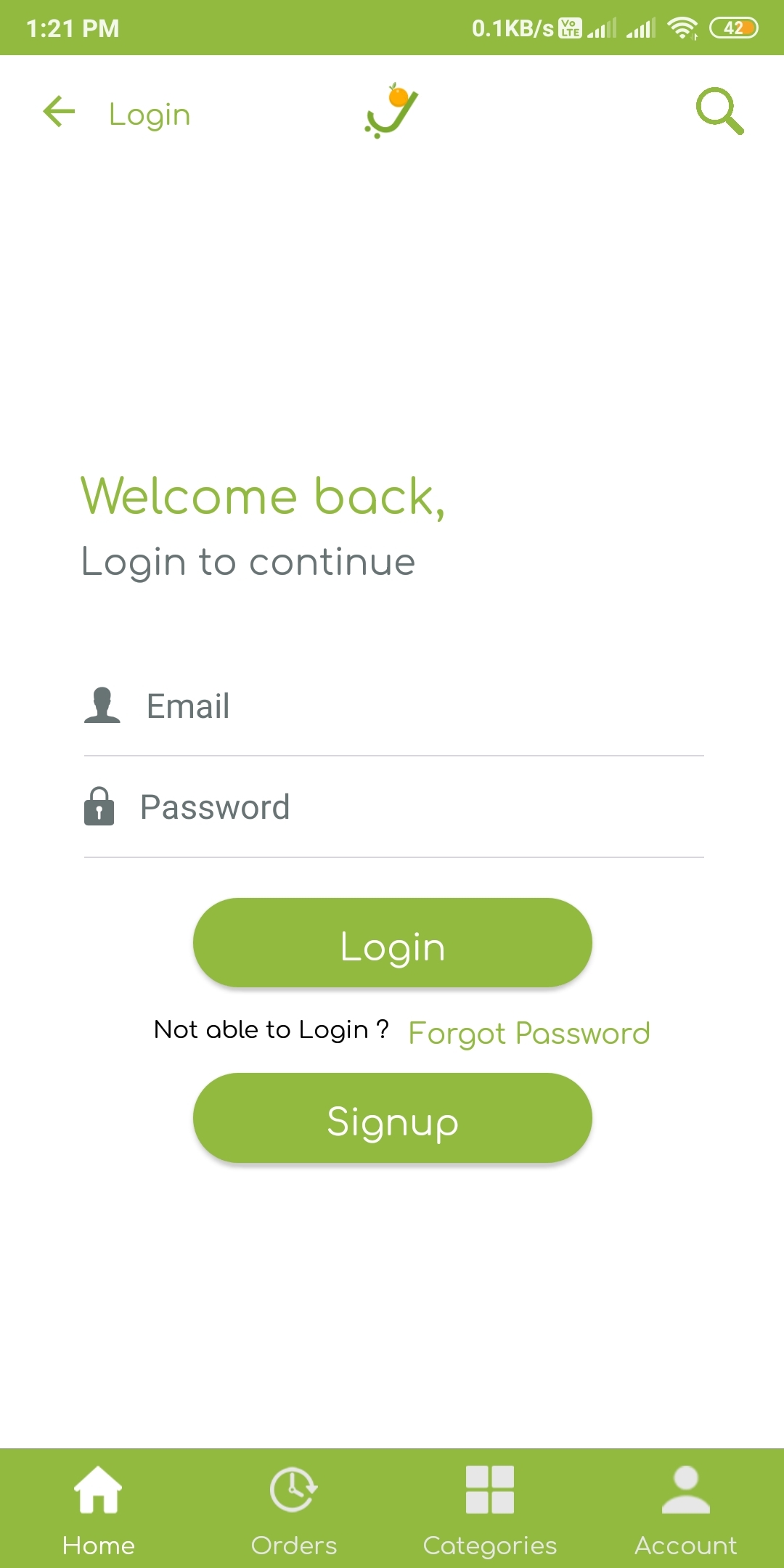The height and width of the screenshot is (1568, 784).
Task: Focus the Email input field
Action: [393, 706]
